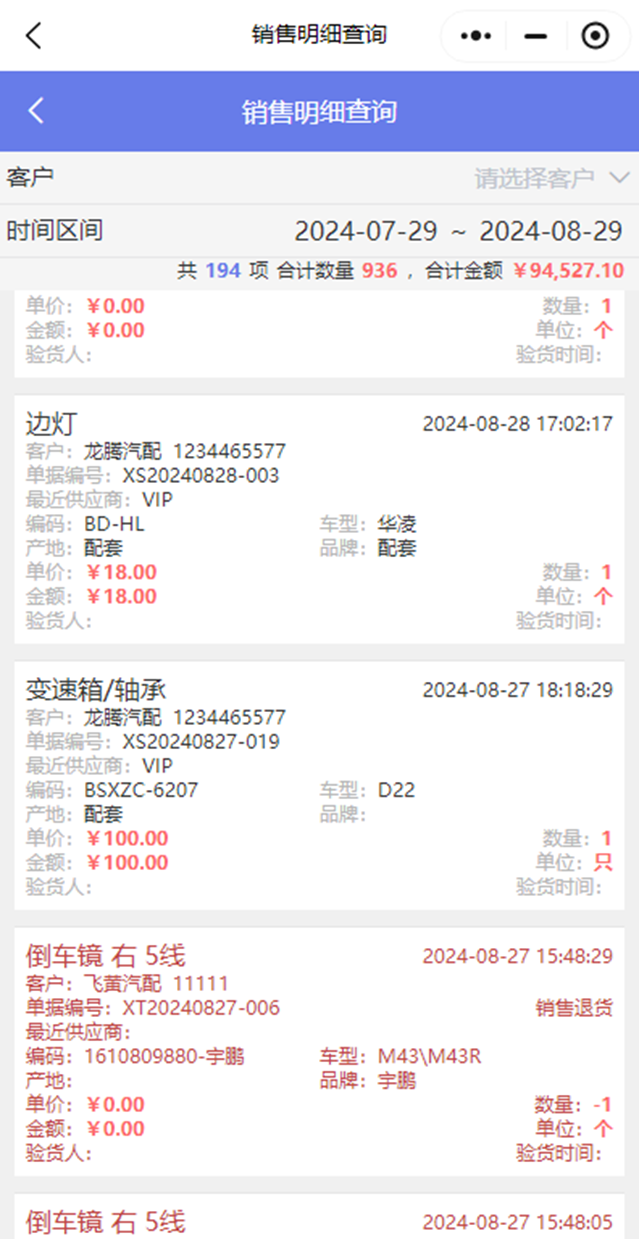Open the 请选择客户 customer dropdown
Viewport: 639px width, 1239px height.
point(549,179)
